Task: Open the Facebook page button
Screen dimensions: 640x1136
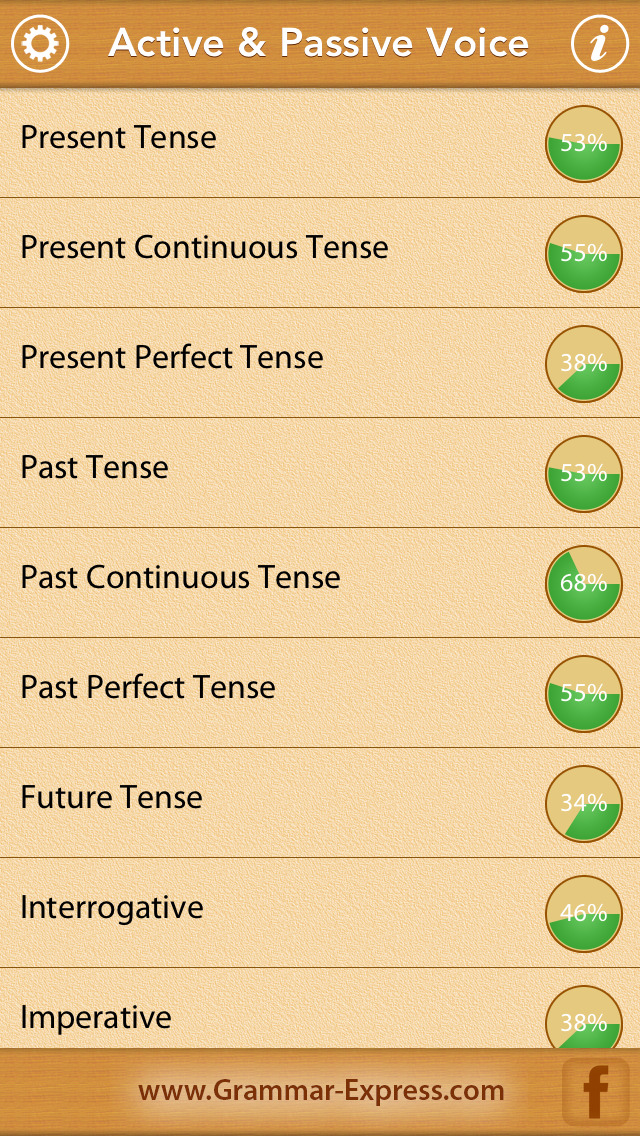Action: click(x=595, y=1091)
